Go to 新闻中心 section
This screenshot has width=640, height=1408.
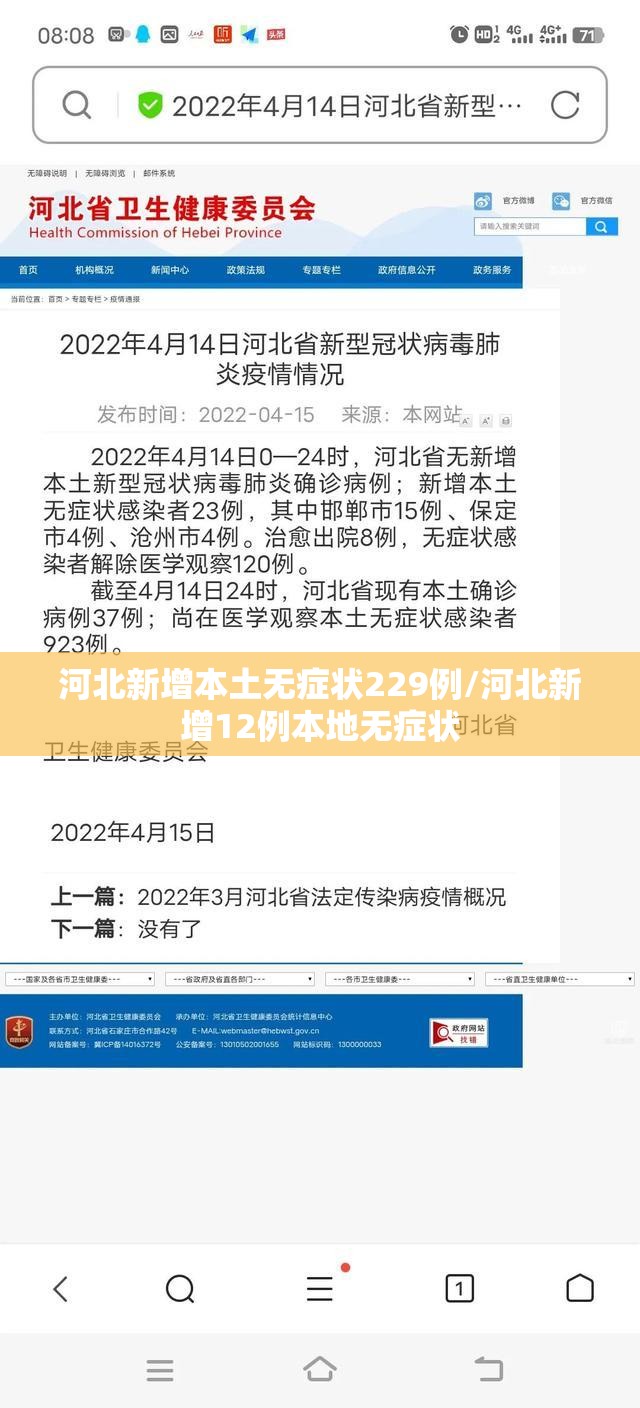170,270
